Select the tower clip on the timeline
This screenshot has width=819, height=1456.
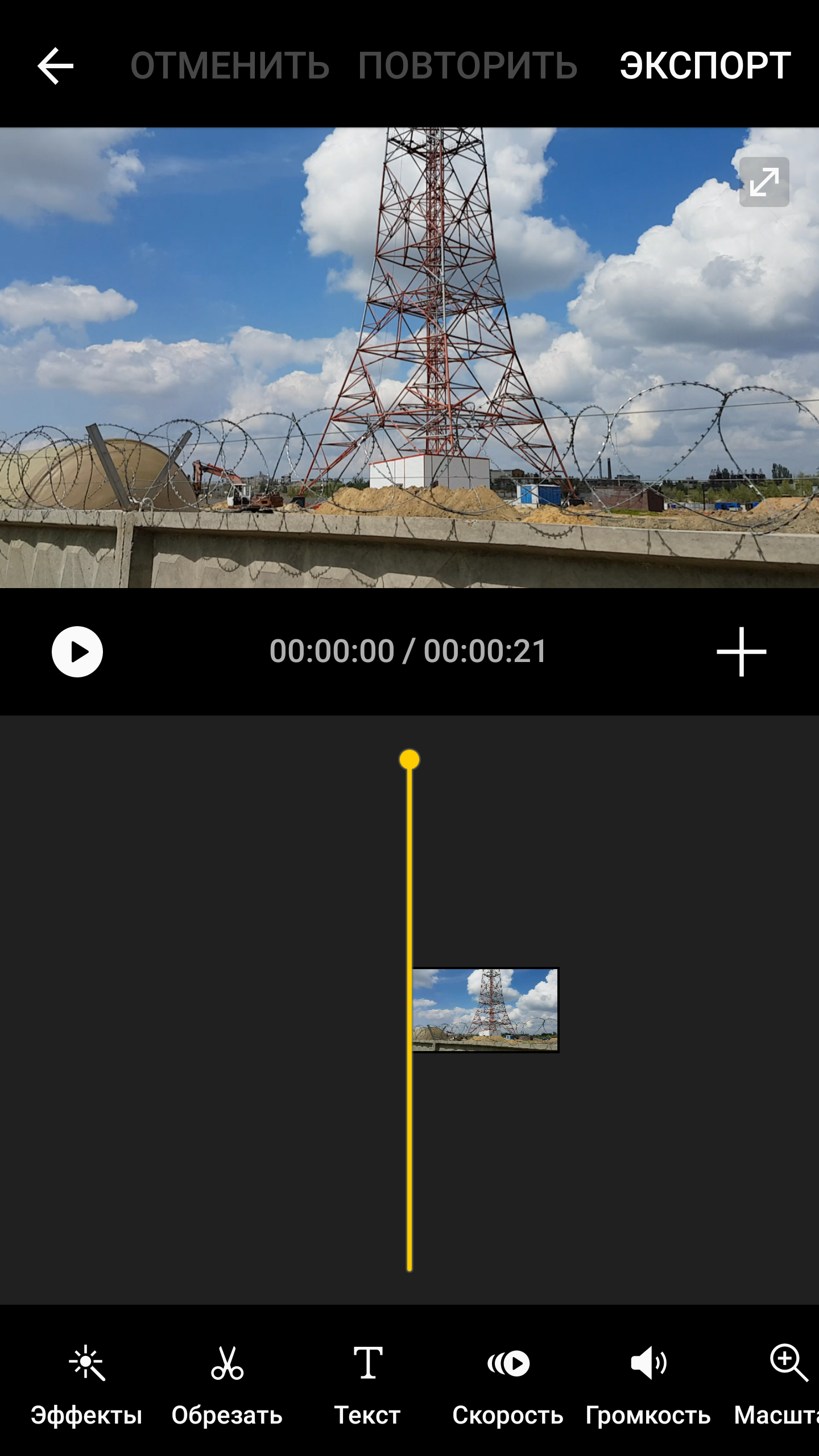tap(485, 1010)
